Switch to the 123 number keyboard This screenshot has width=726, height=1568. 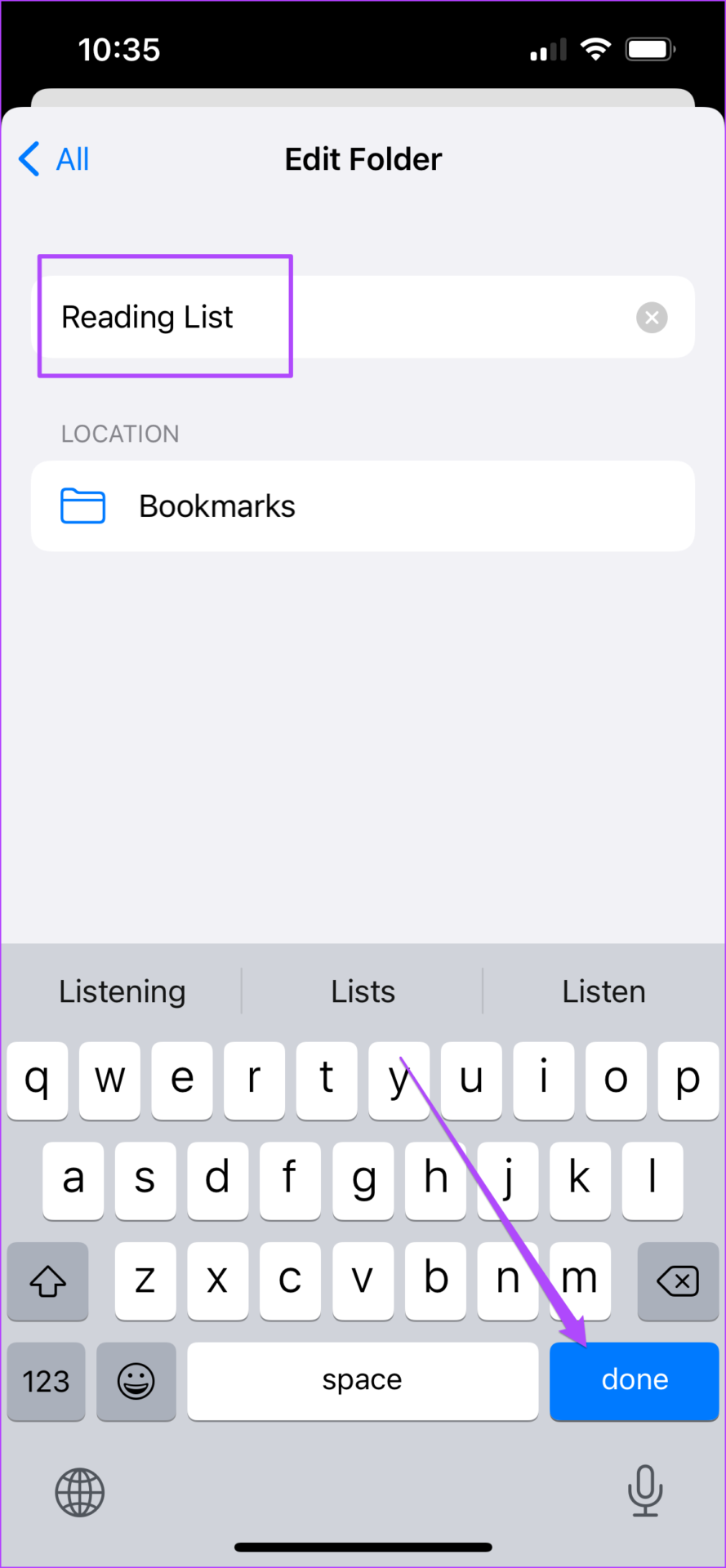47,1381
